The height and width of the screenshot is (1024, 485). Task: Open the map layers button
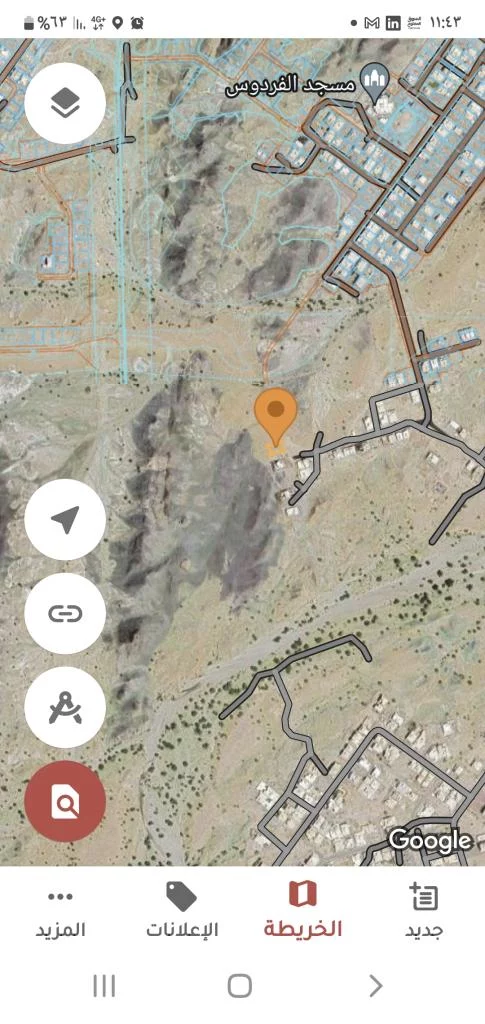(x=65, y=103)
